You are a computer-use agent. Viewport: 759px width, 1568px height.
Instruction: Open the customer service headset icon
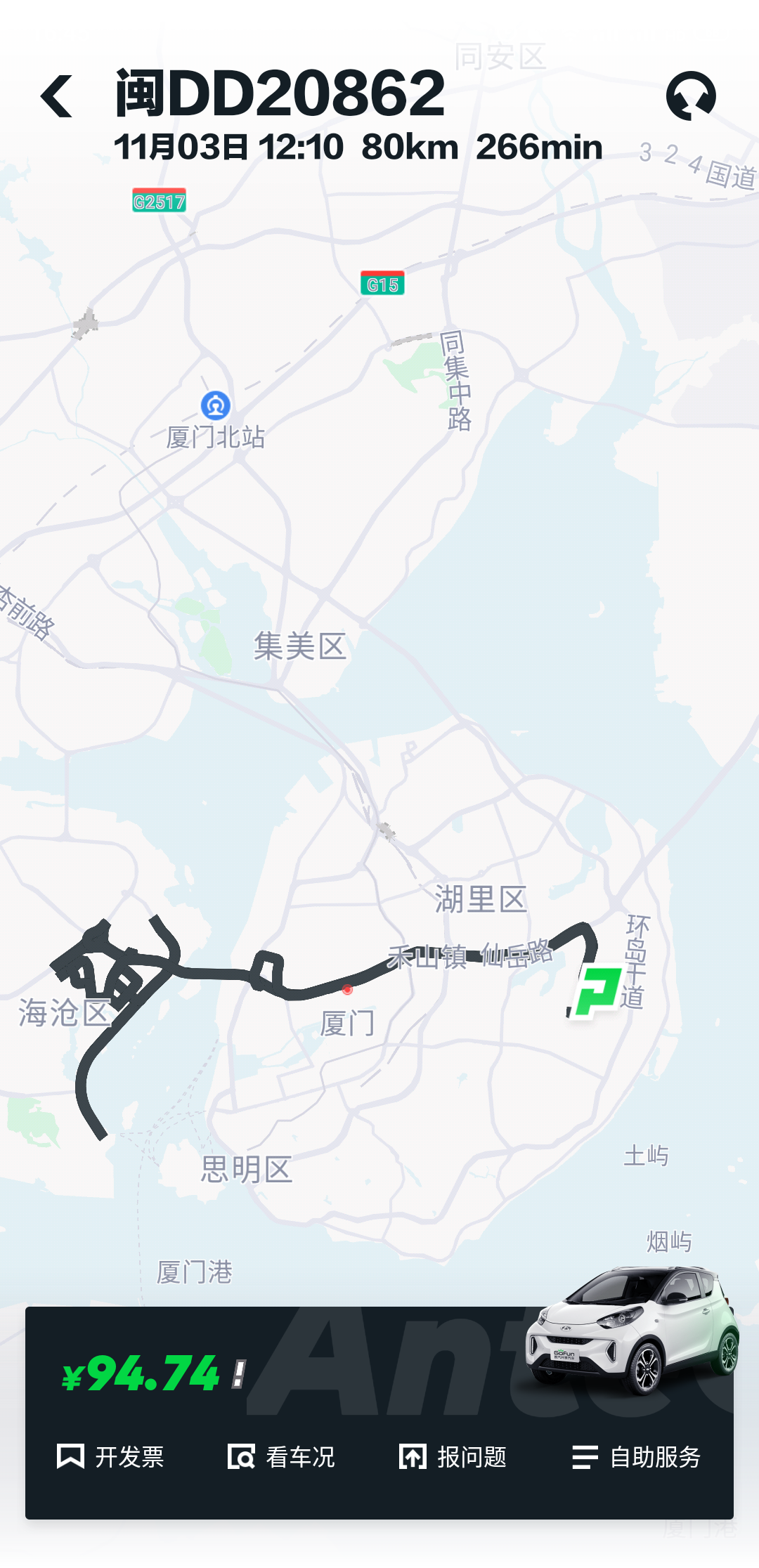691,96
